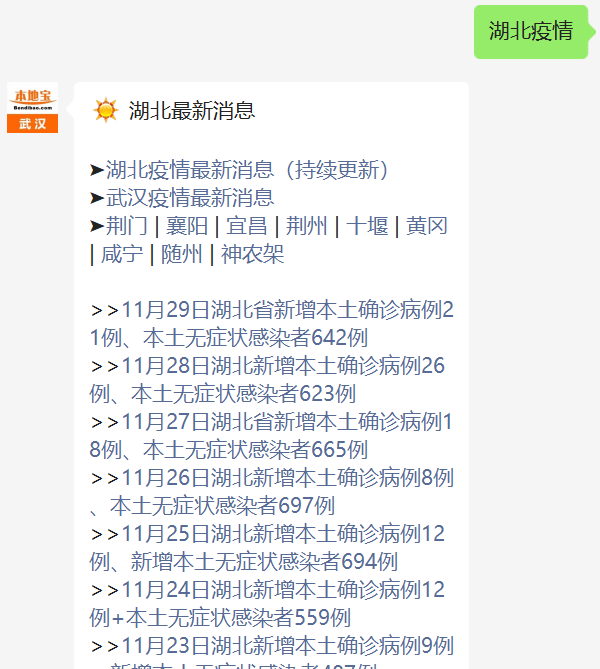This screenshot has width=600, height=669.
Task: Open the 神农架 link
Action: 252,254
